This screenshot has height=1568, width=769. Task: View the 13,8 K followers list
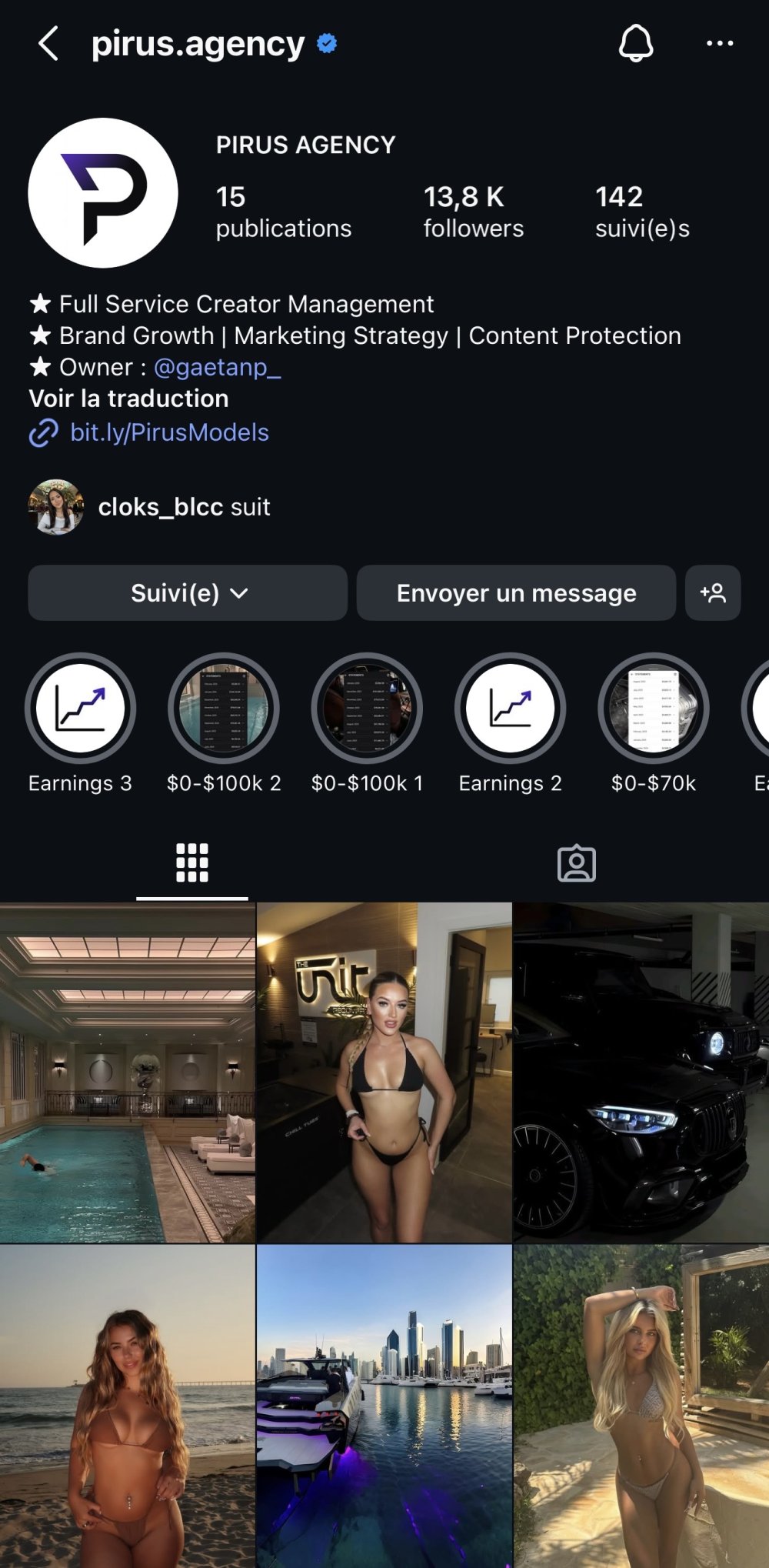tap(473, 212)
